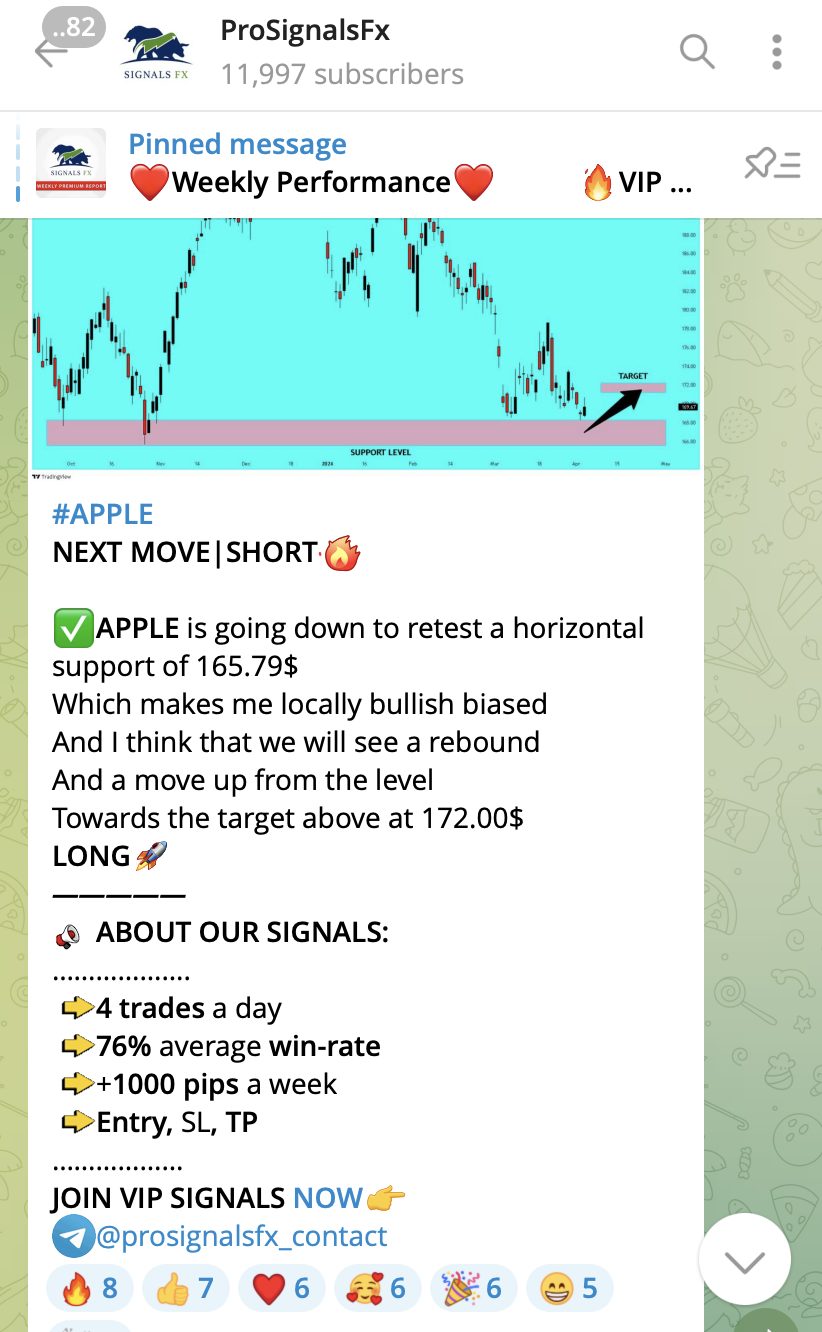
Task: Show the list of pinned messages
Action: click(772, 164)
